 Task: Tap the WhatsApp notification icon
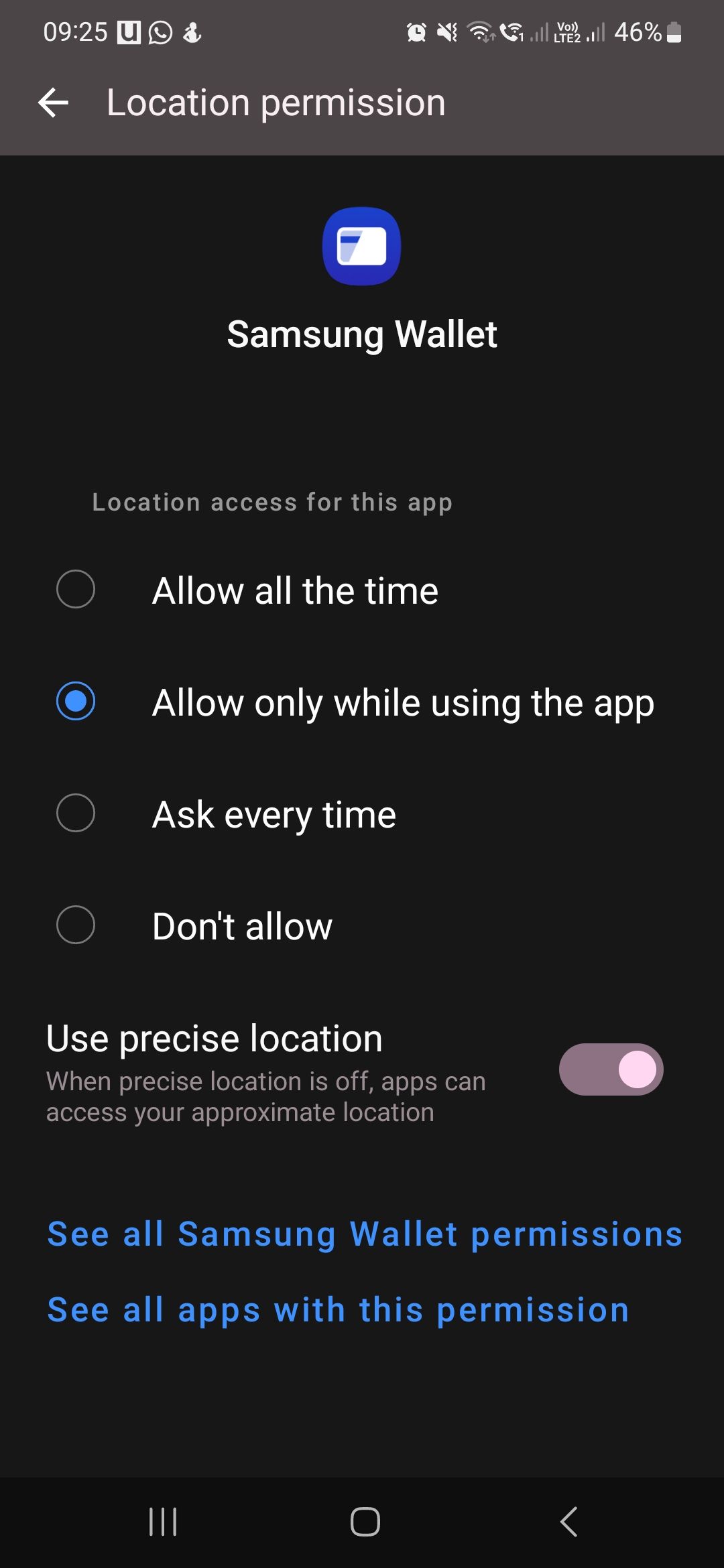159,31
